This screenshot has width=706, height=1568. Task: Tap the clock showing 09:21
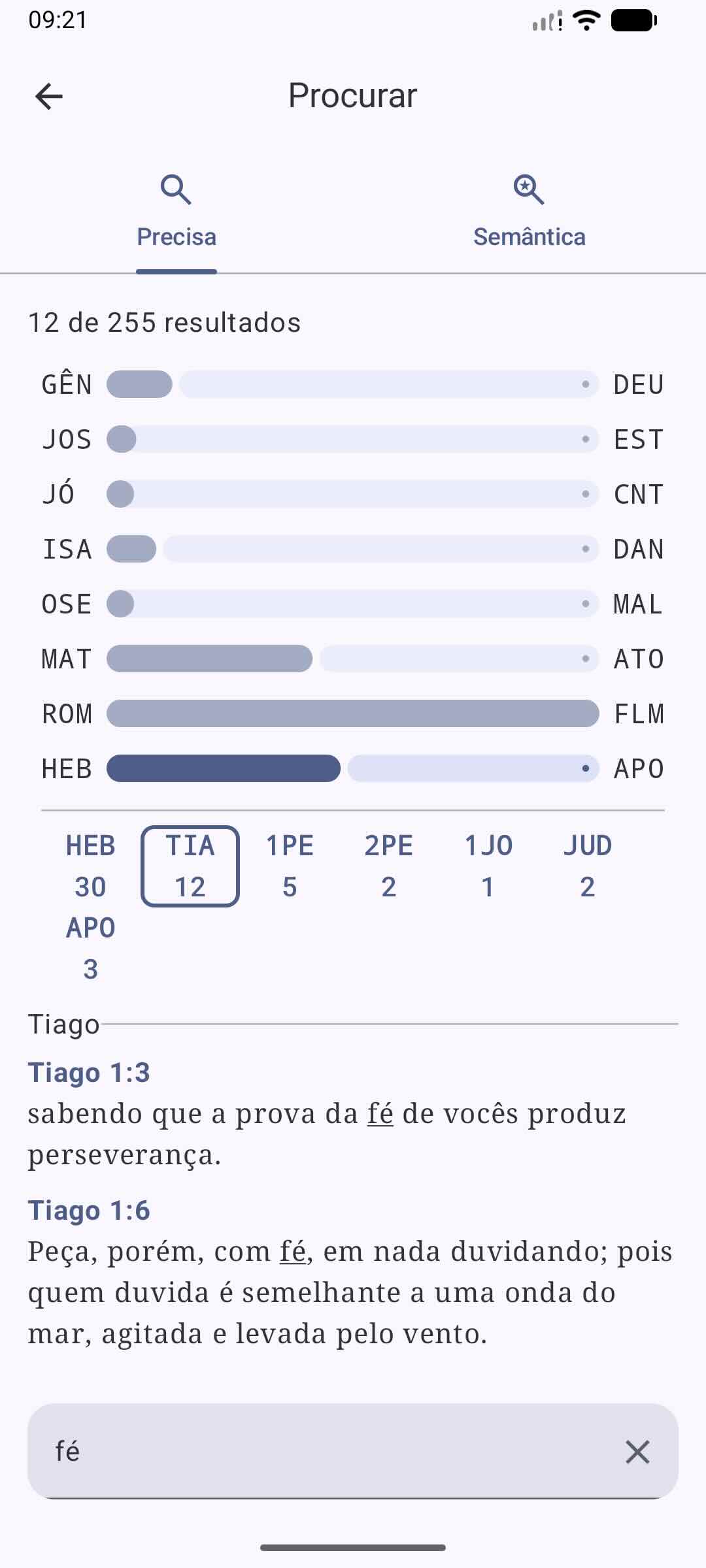[58, 20]
